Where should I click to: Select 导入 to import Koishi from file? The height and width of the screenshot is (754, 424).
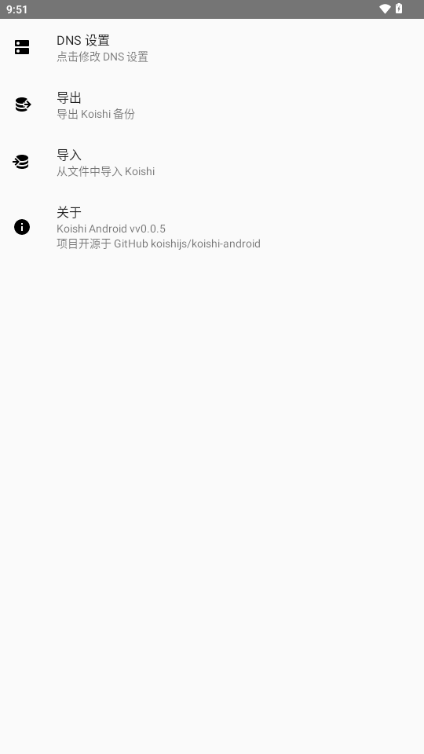coord(212,162)
